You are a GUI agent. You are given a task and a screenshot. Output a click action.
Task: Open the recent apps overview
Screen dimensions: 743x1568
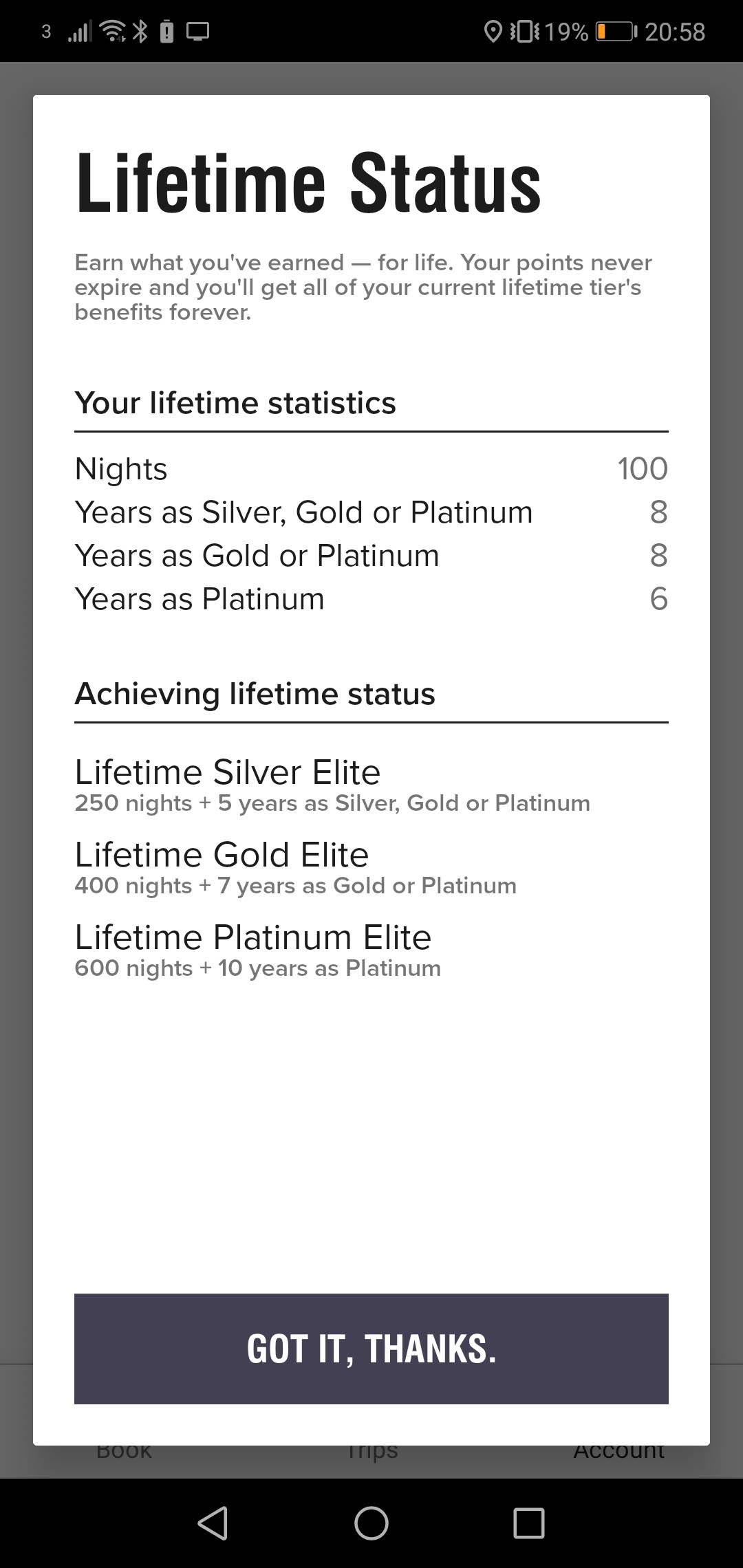point(529,1523)
